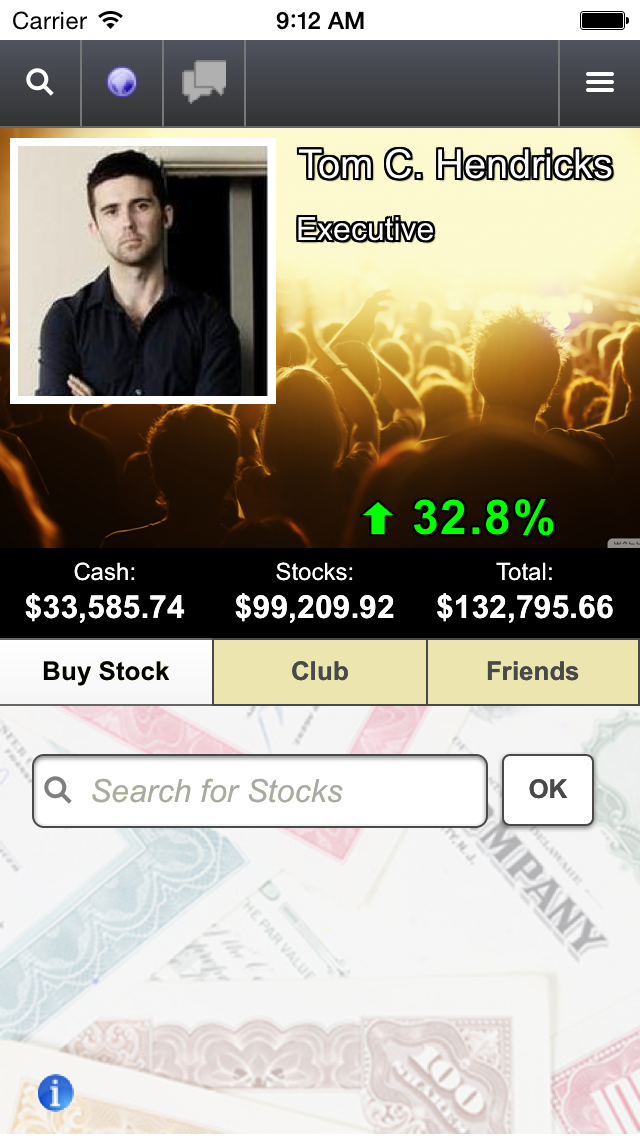Image resolution: width=640 pixels, height=1136 pixels.
Task: Open the chat messages icon
Action: coord(204,83)
